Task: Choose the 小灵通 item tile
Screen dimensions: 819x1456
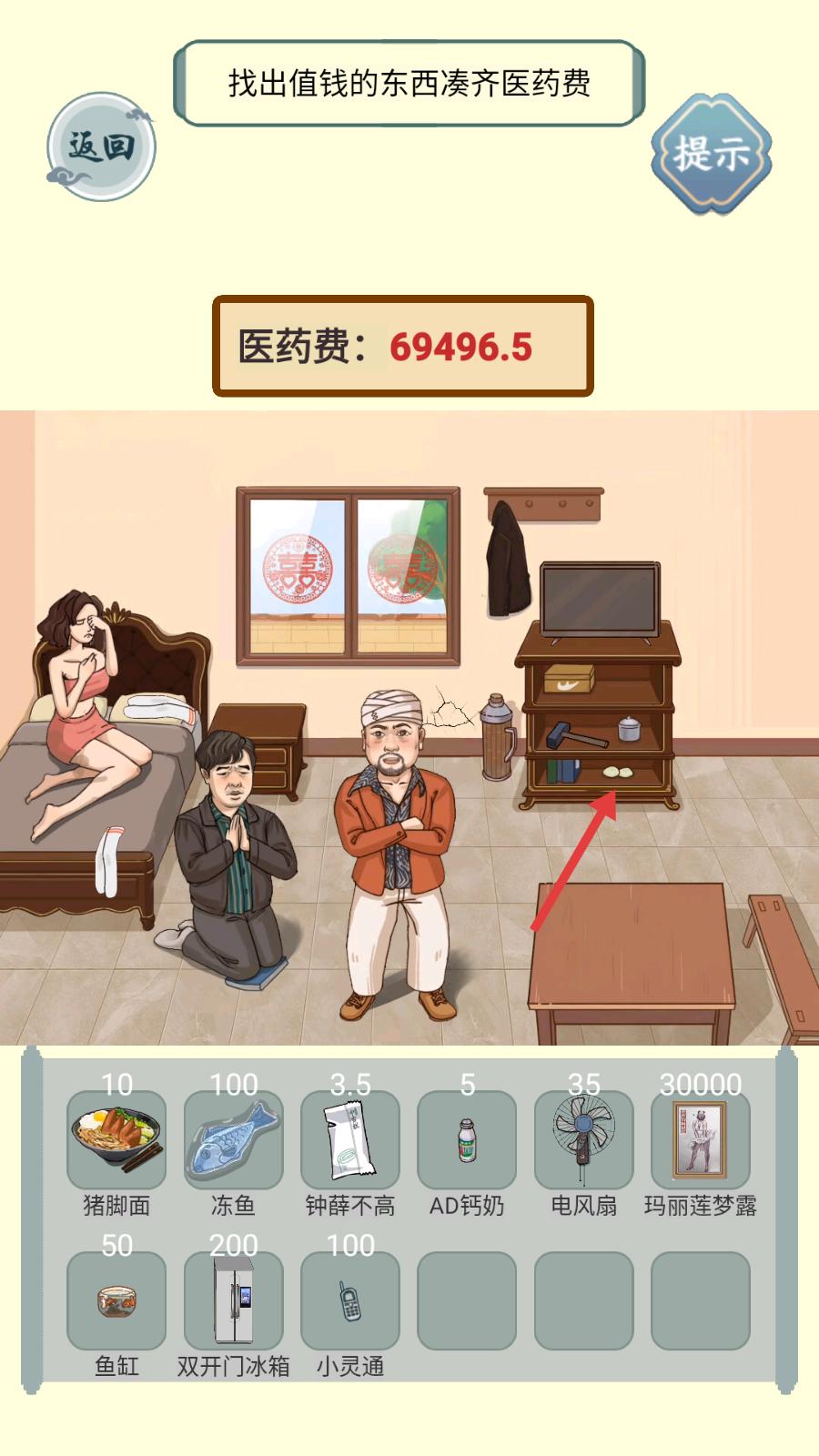Action: tap(350, 1300)
